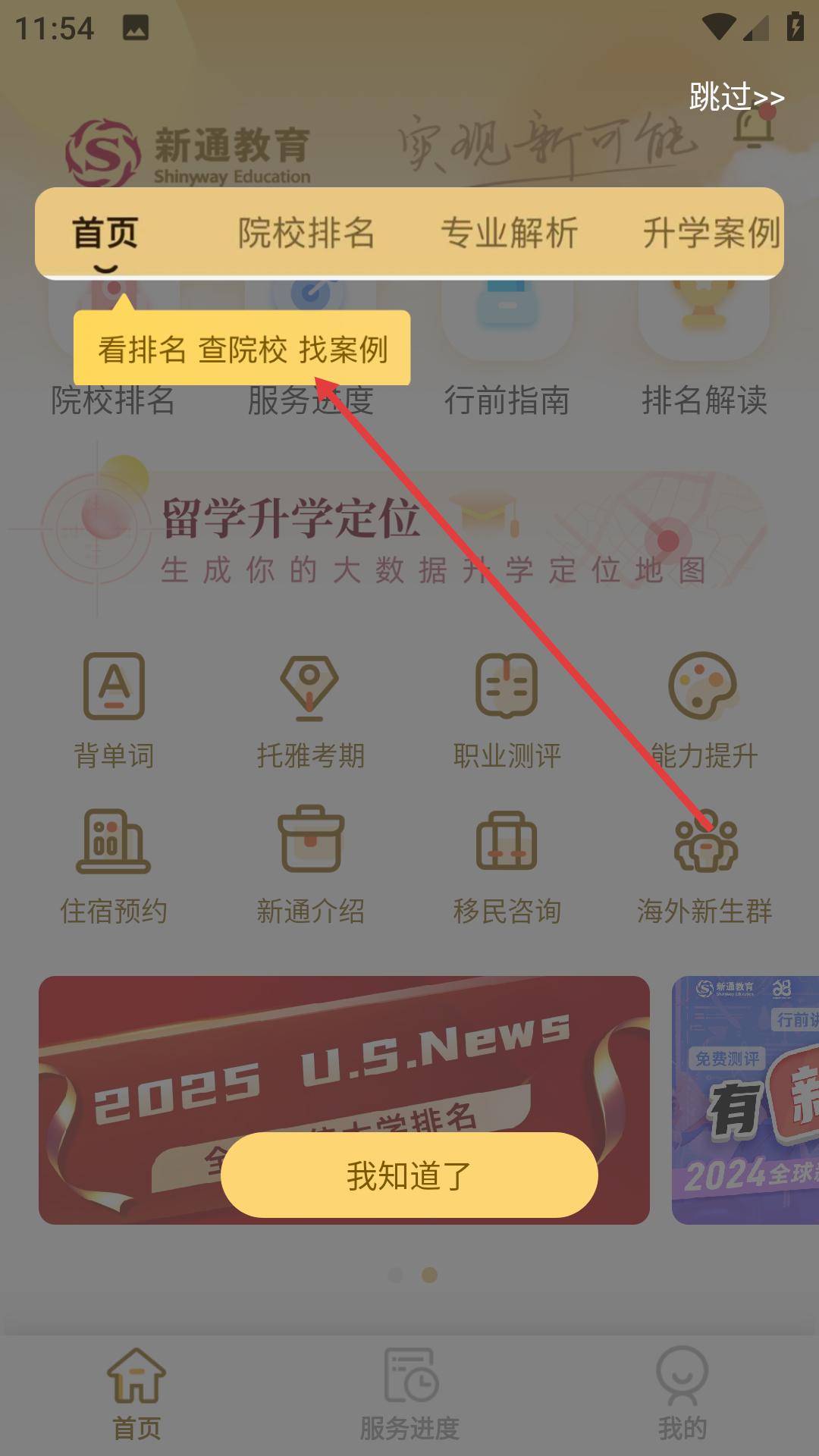Go to 服务进度 in the bottom bar
Screen dimensions: 819x1456
[409, 1395]
